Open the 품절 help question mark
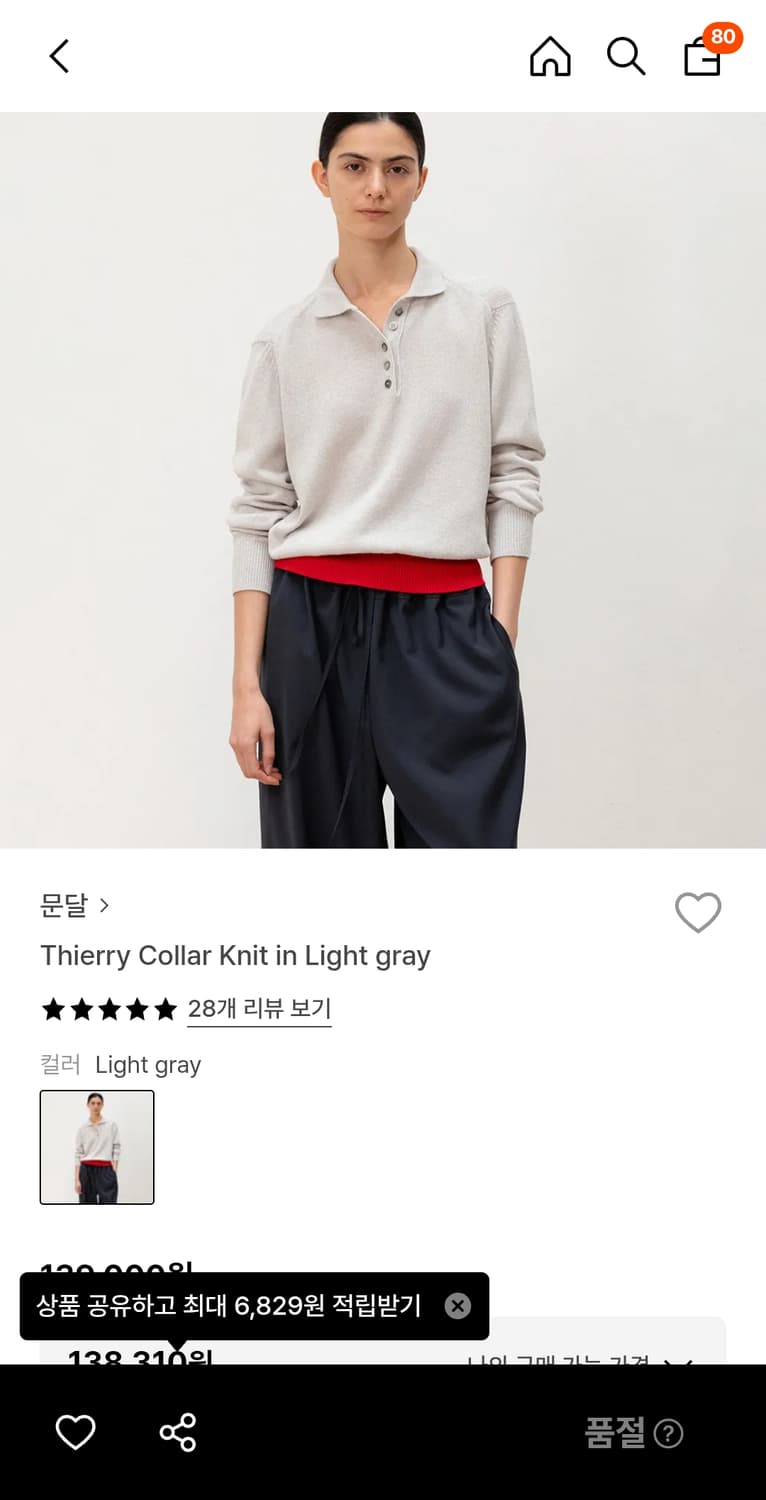This screenshot has height=1500, width=766. 668,1433
